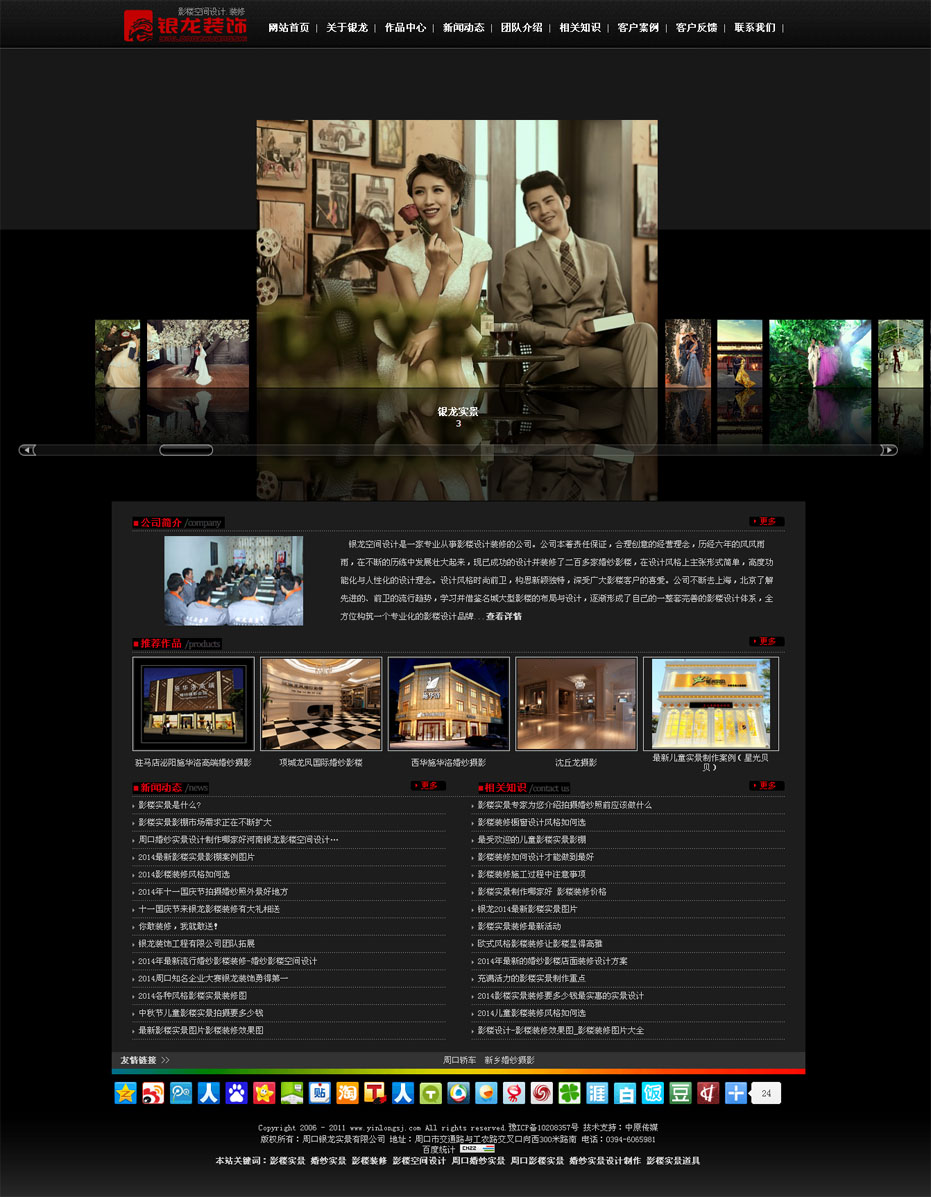Go to 联系我们 page

coord(754,28)
